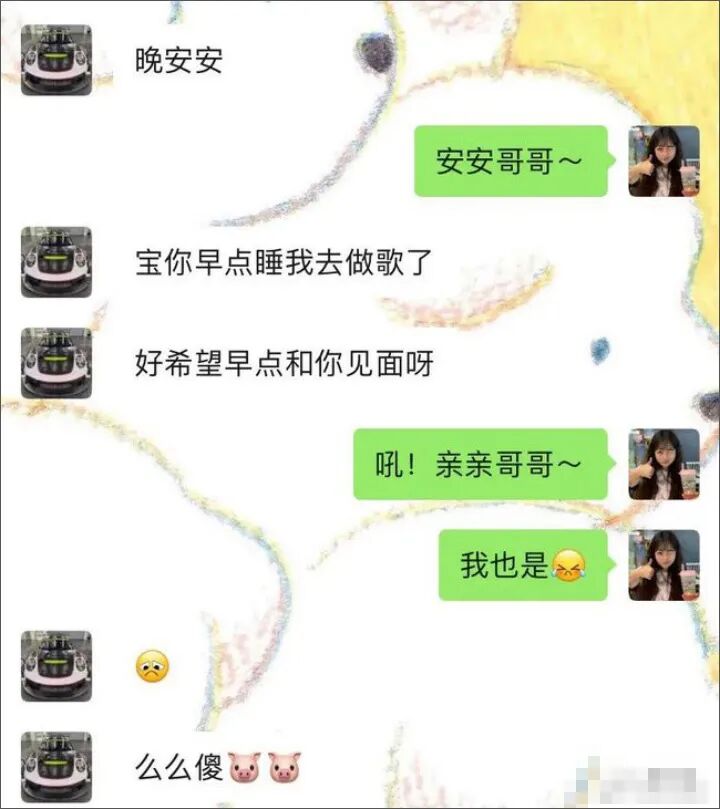
Task: Open avatar beside 么么傻 pig emoji message
Action: click(56, 767)
